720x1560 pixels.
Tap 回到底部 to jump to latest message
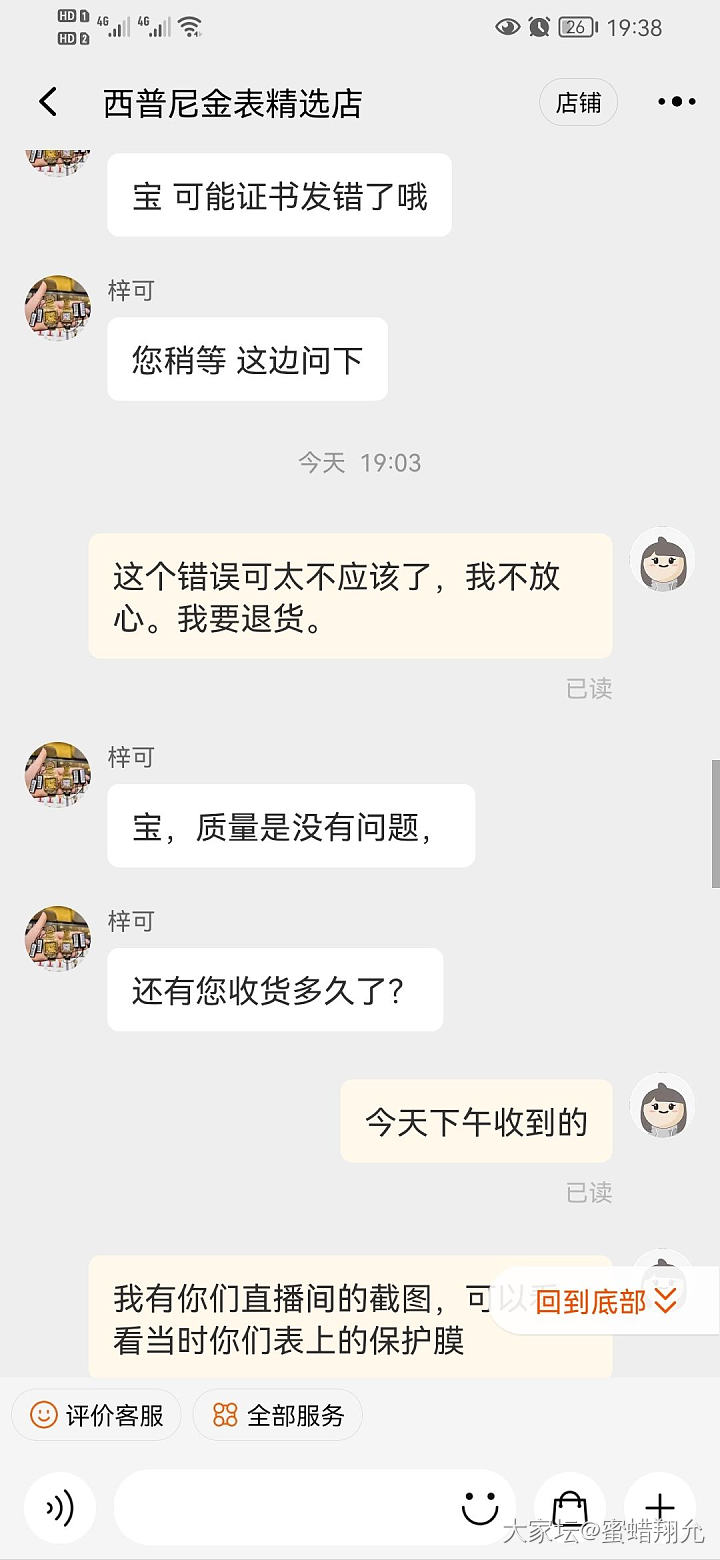pos(605,1301)
